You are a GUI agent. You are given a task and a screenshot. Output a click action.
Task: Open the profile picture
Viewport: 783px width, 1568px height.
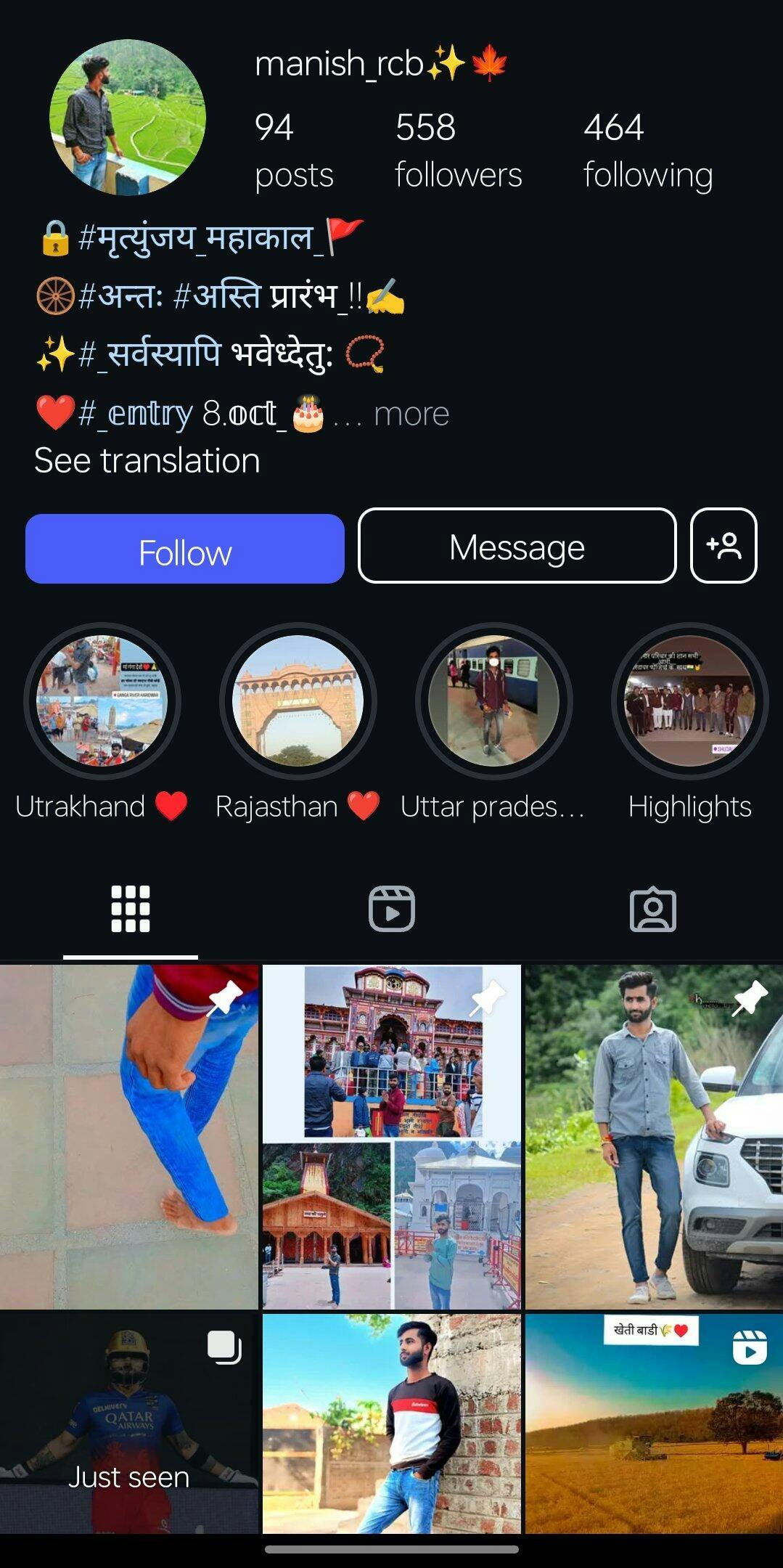click(x=127, y=118)
